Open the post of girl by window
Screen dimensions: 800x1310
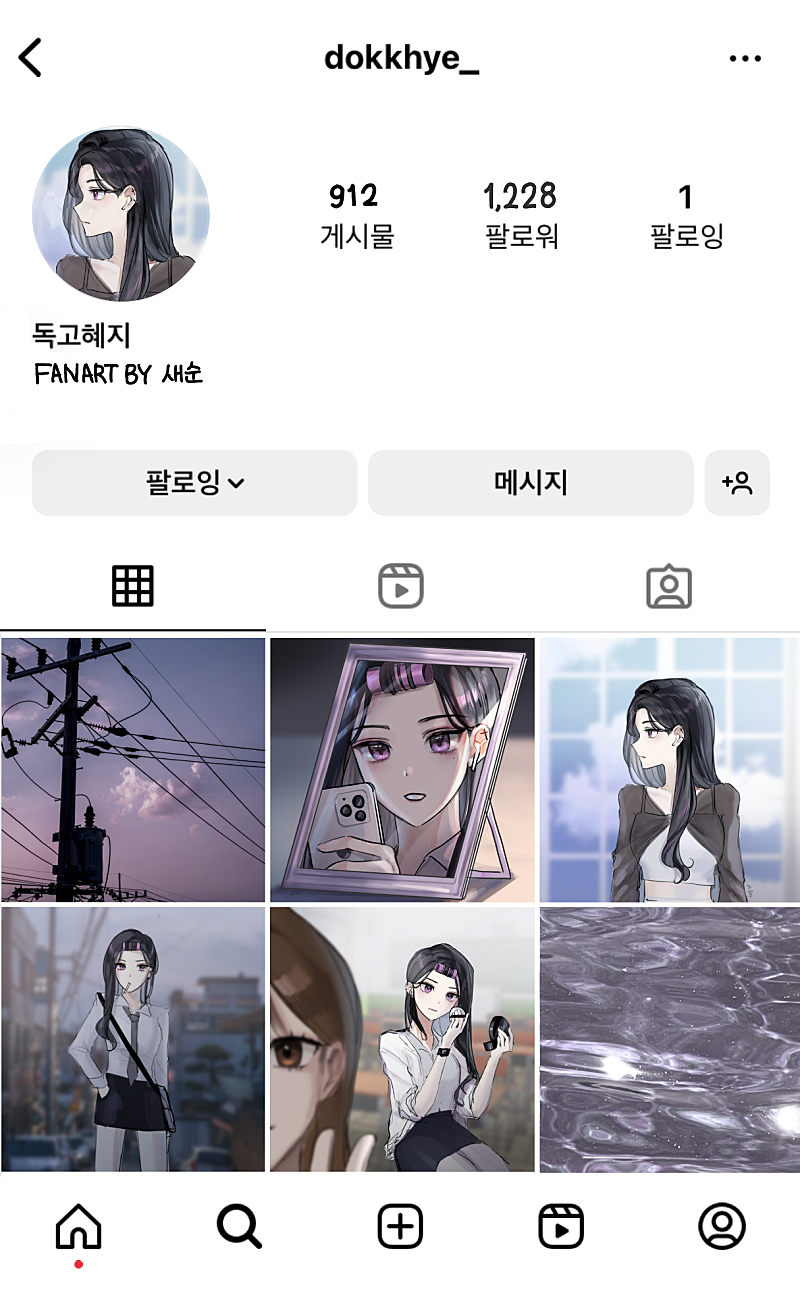670,770
